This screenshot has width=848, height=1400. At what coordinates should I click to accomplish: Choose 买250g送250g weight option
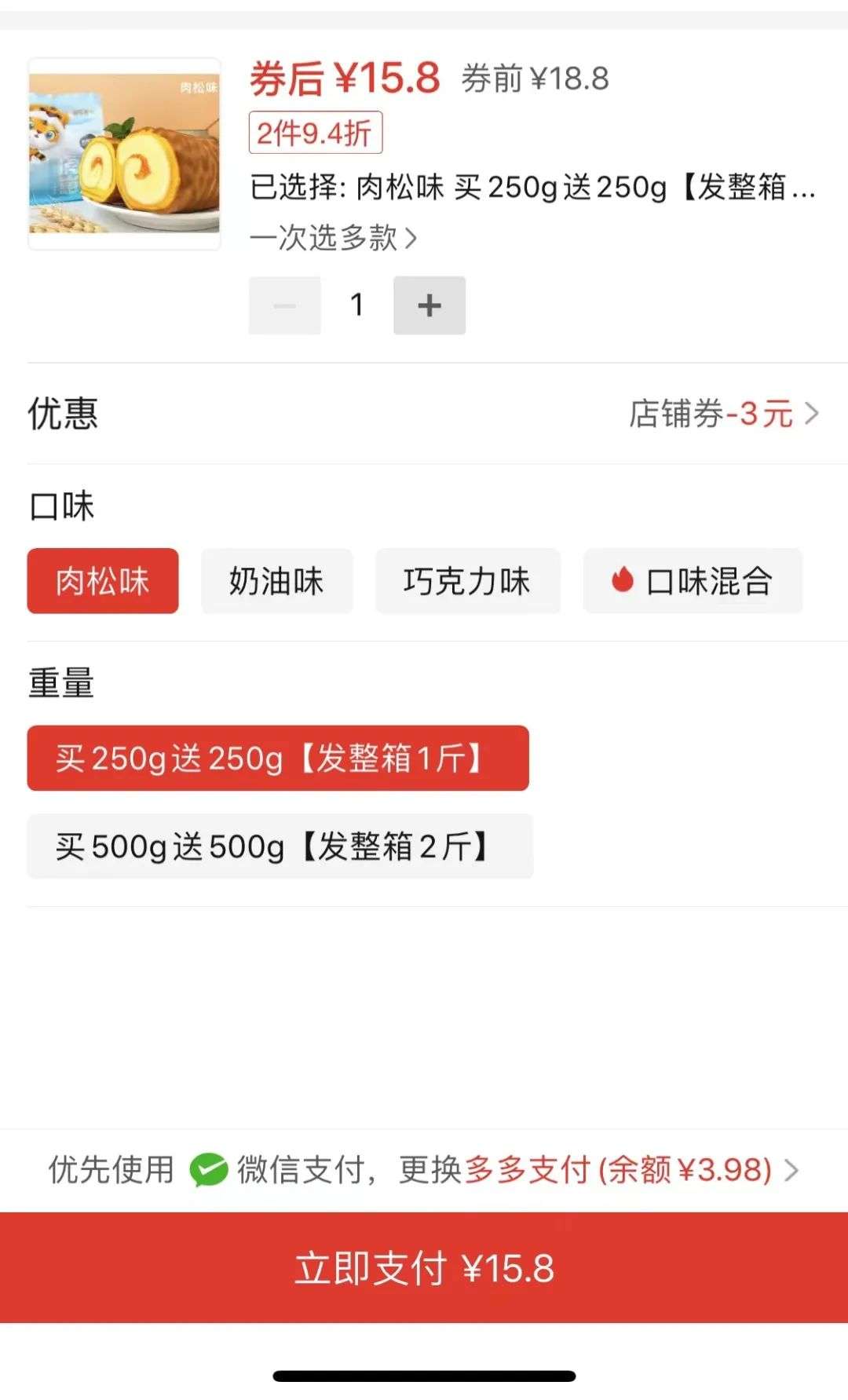pyautogui.click(x=278, y=758)
